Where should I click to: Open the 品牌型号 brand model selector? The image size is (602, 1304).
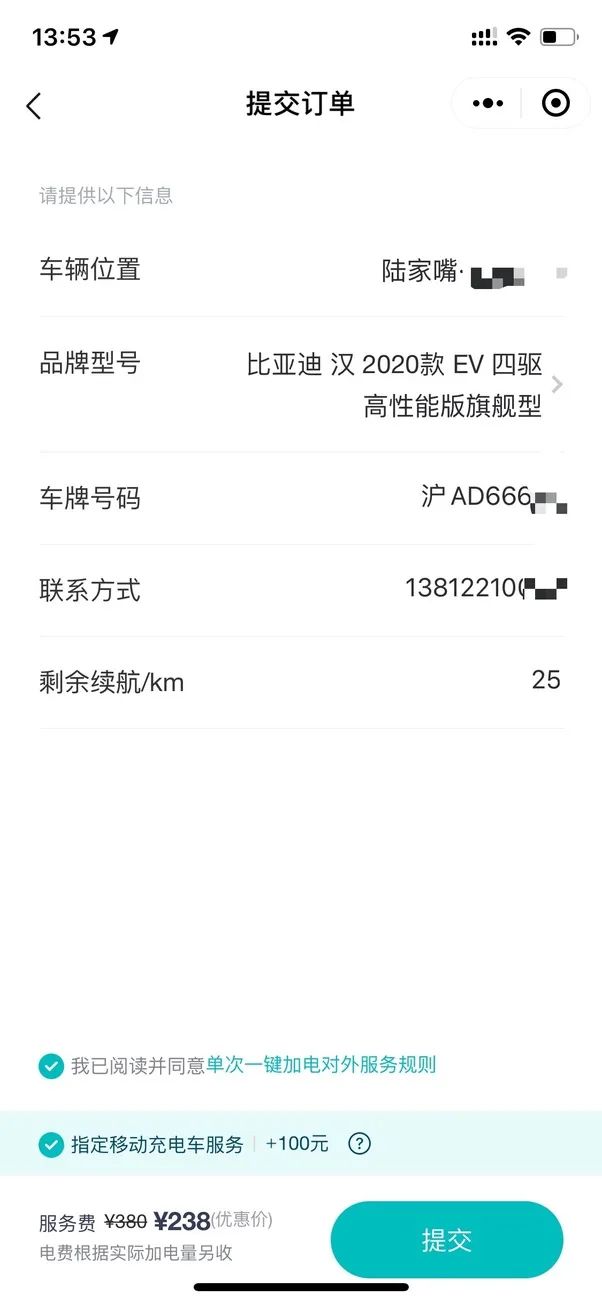tap(302, 384)
